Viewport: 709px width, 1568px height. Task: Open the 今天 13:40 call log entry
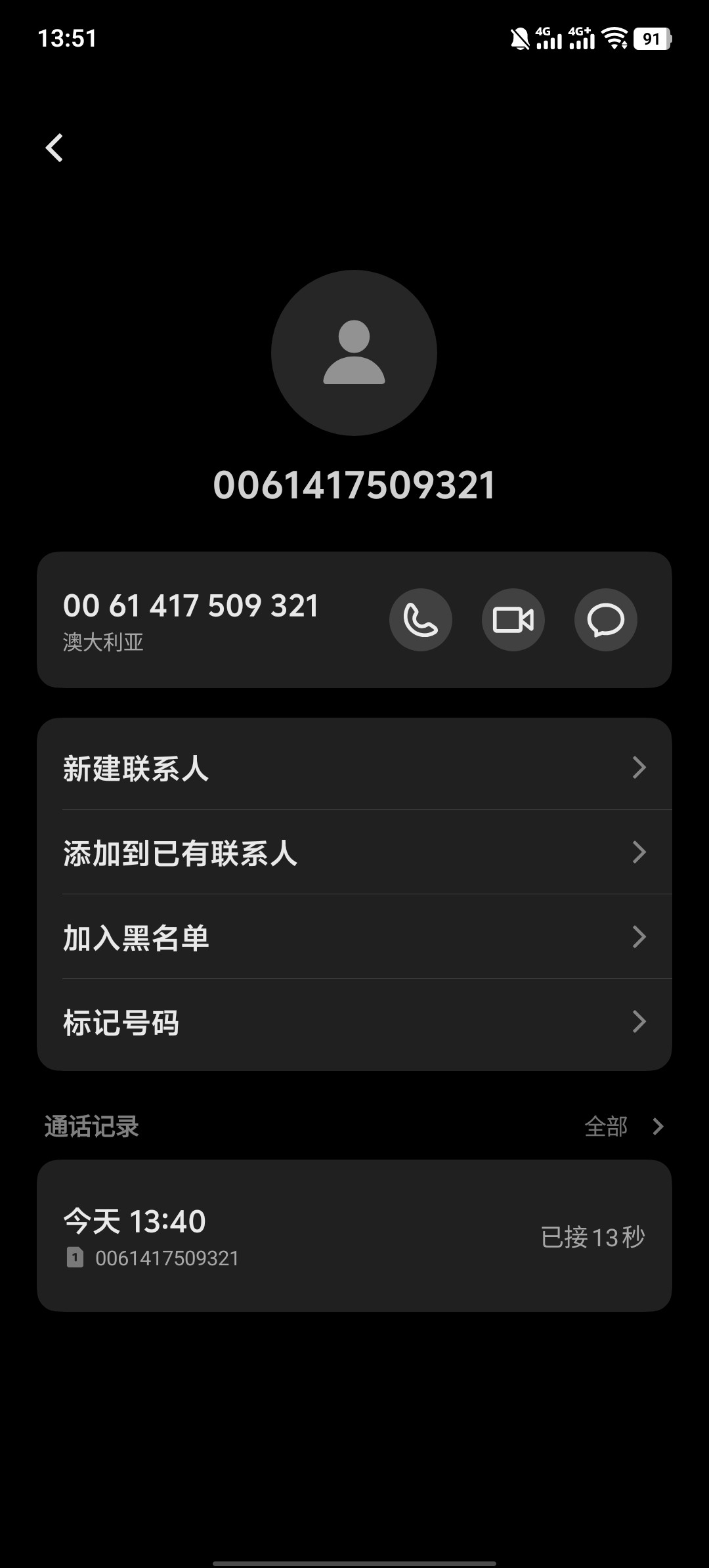pyautogui.click(x=354, y=1236)
